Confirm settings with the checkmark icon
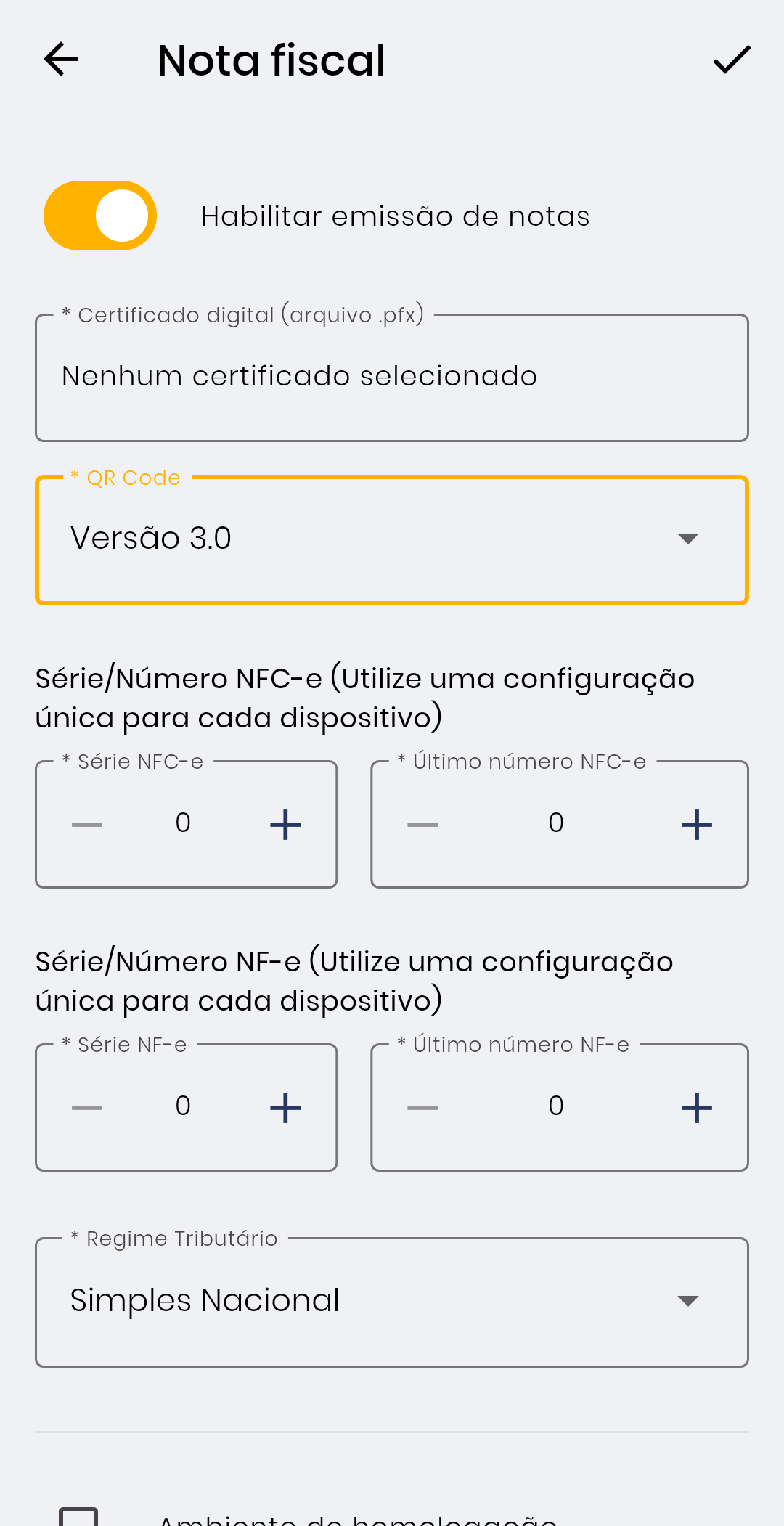Viewport: 784px width, 1526px height. [x=731, y=60]
